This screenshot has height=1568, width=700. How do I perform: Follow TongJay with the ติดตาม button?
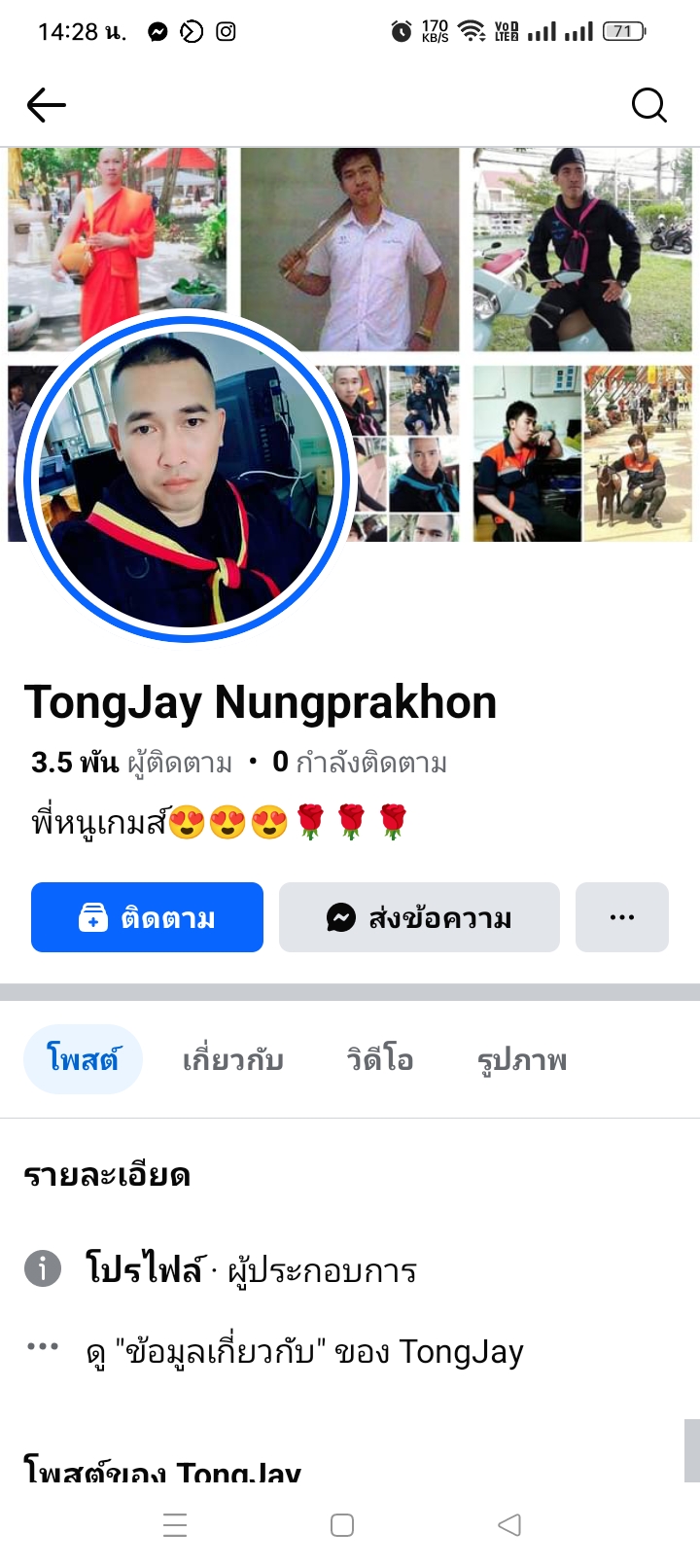(147, 917)
